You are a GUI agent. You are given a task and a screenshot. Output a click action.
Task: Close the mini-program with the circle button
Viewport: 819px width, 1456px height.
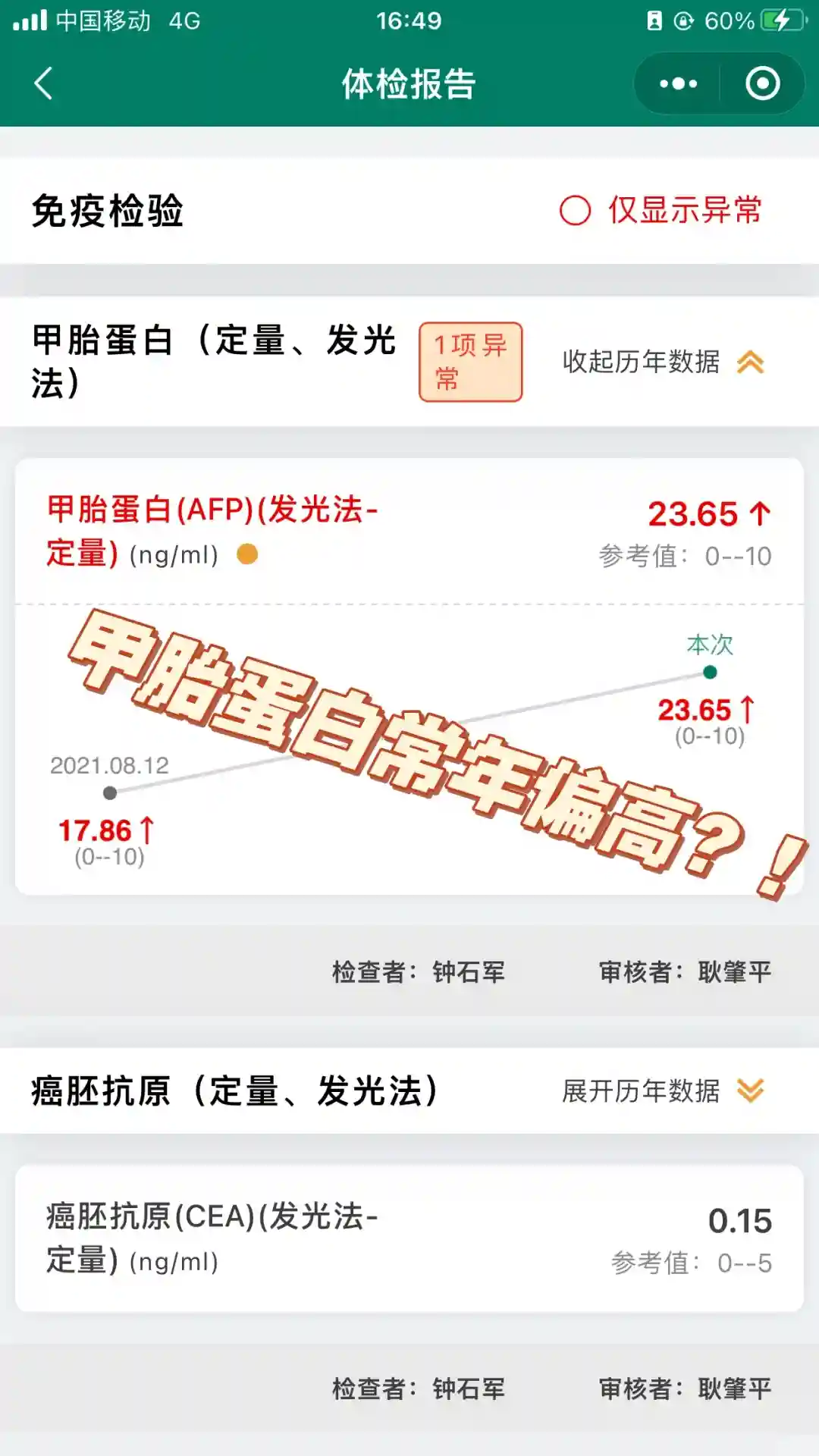762,83
